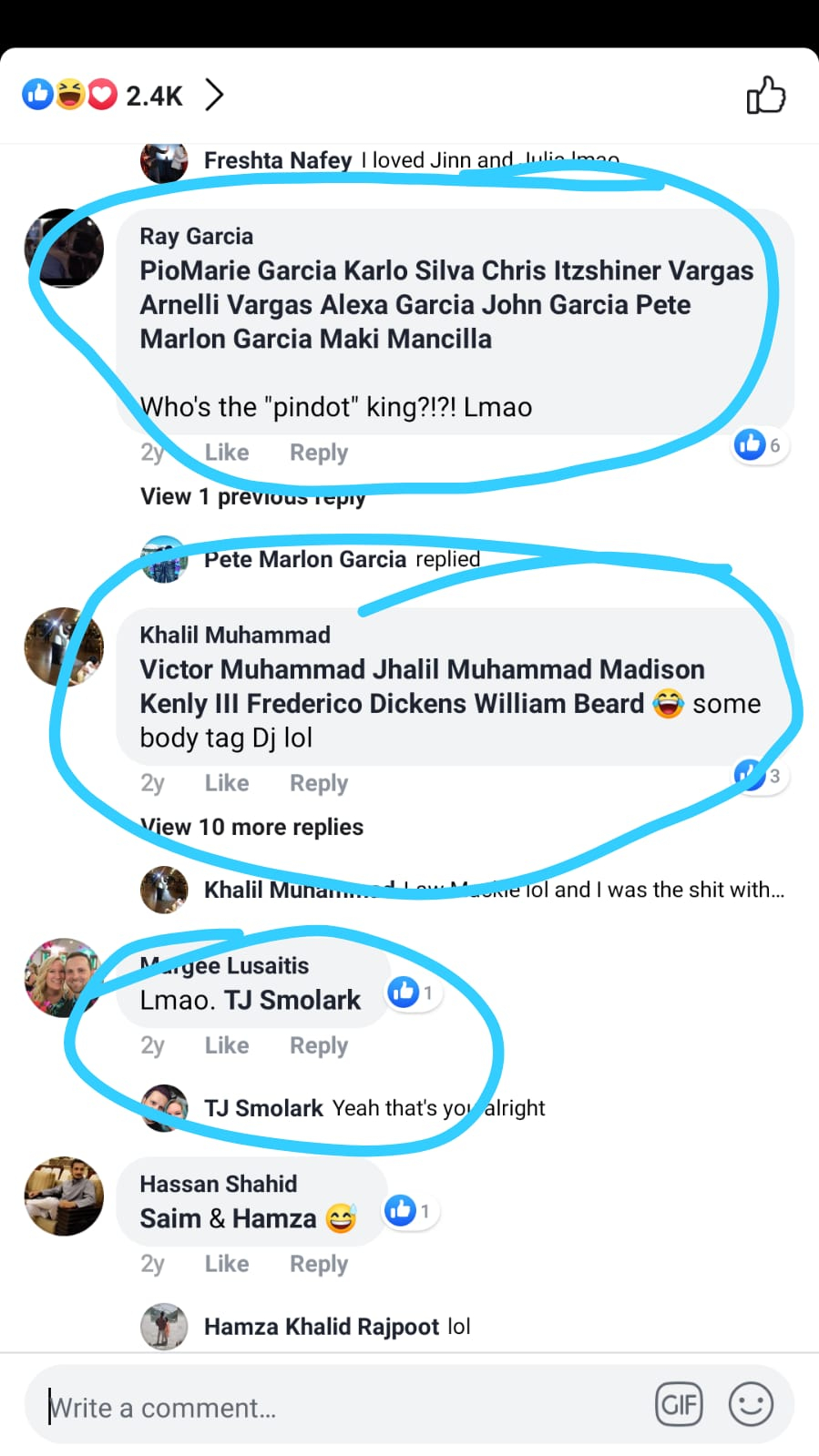Screen dimensions: 819x1456
Task: Reply to Khalil Muhammad's comment
Action: point(318,783)
